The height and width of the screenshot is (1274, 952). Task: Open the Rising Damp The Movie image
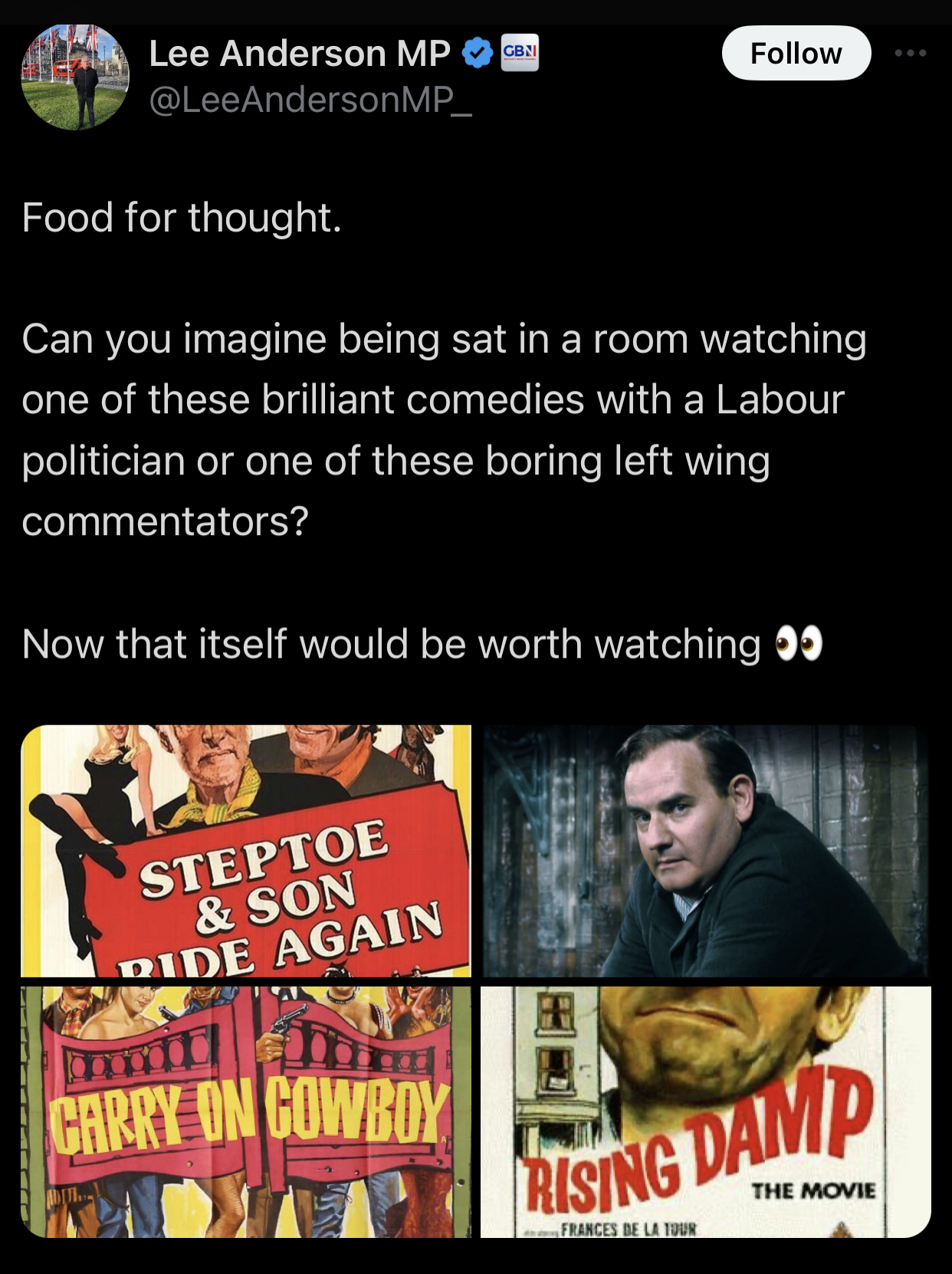pyautogui.click(x=705, y=1111)
